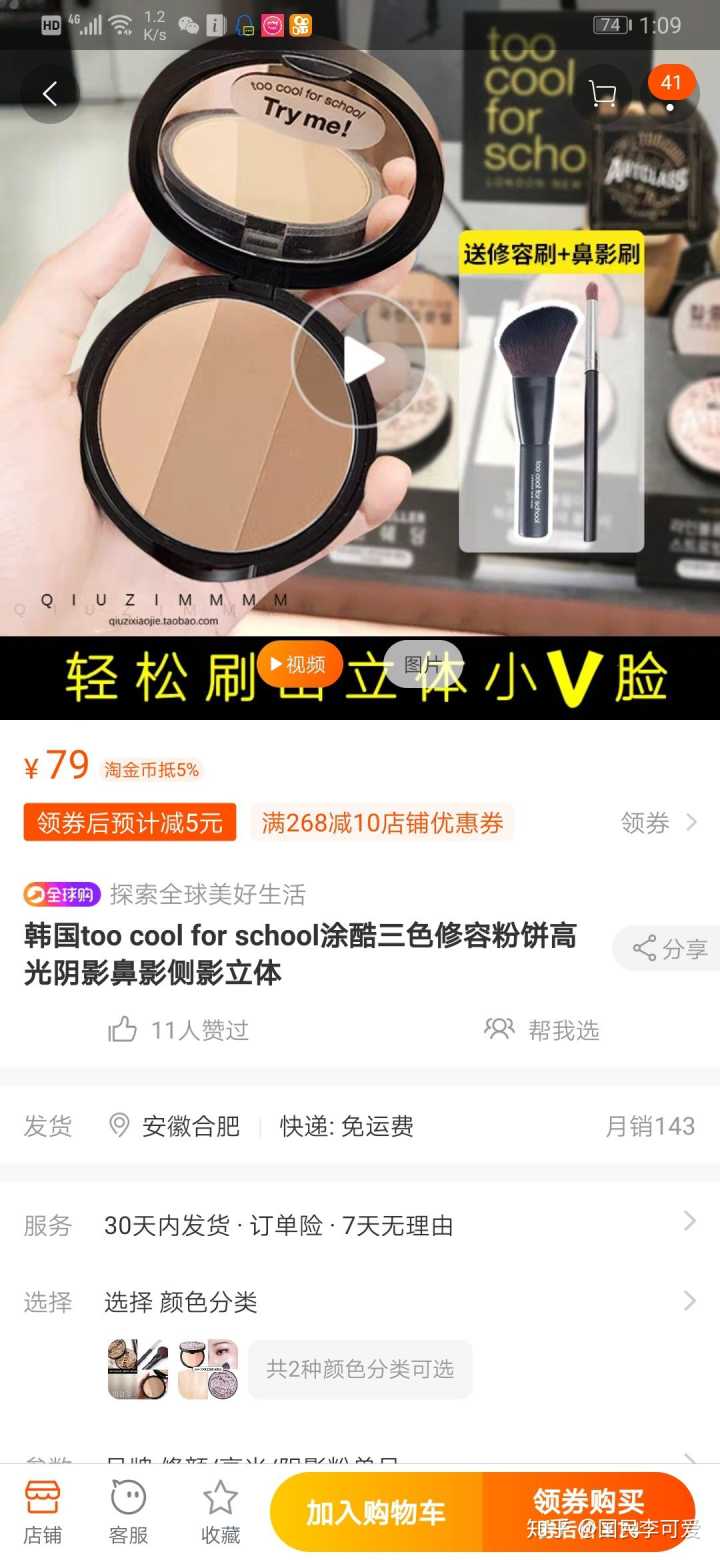The image size is (720, 1560).
Task: Contact 客服 customer service
Action: click(x=128, y=1511)
